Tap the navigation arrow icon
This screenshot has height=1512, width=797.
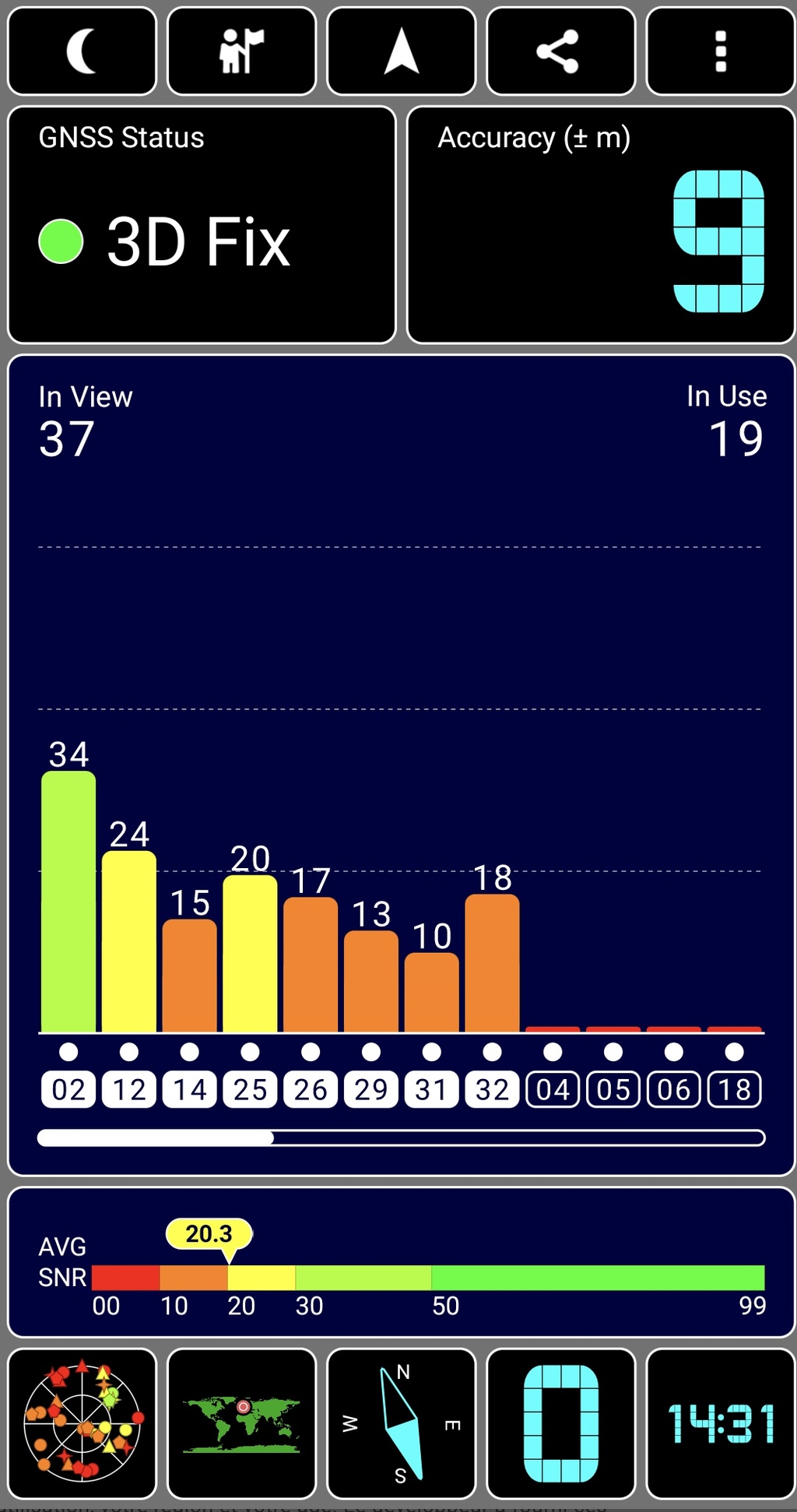(401, 51)
